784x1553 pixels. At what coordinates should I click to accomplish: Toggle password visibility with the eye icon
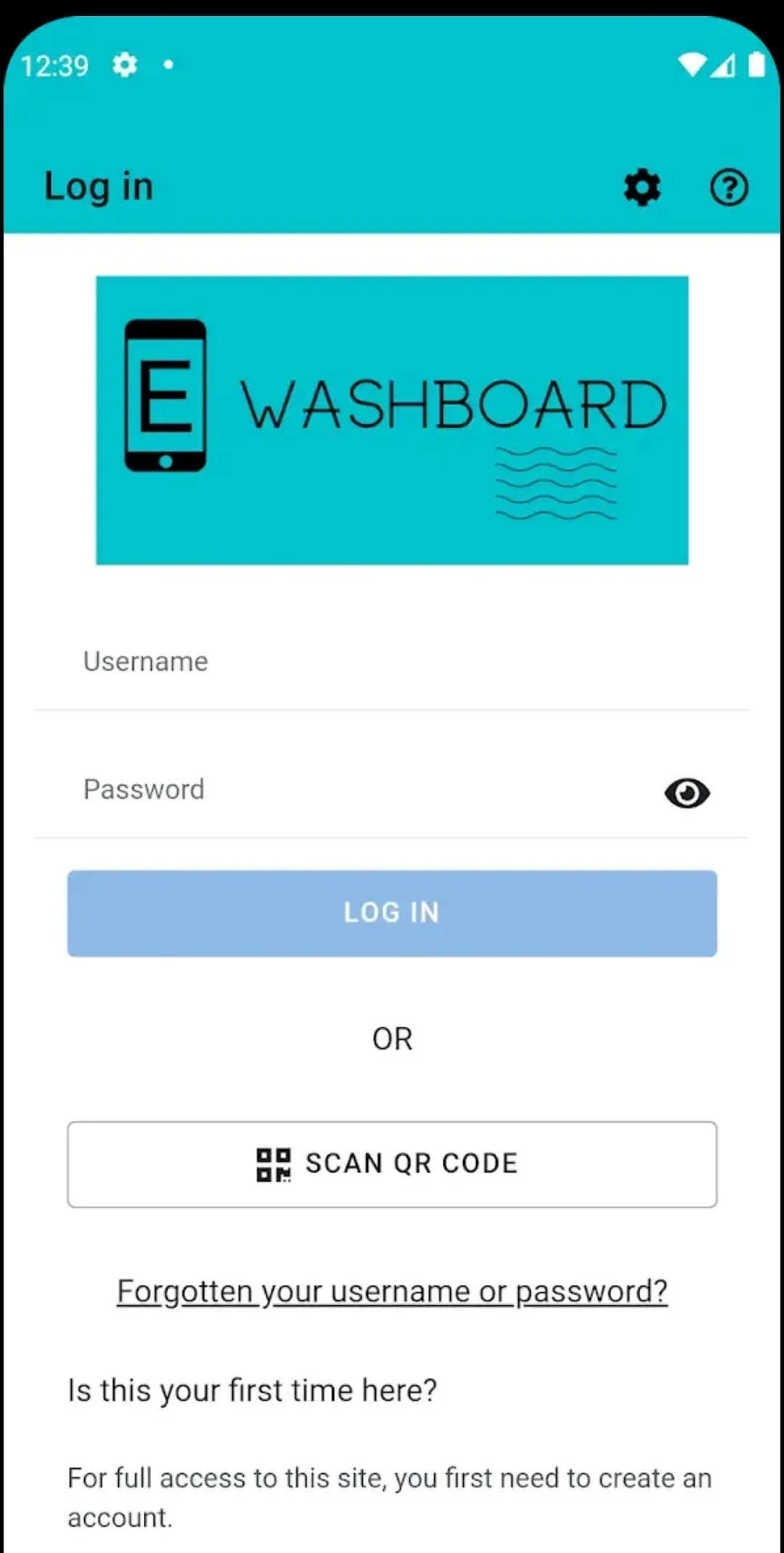tap(687, 793)
